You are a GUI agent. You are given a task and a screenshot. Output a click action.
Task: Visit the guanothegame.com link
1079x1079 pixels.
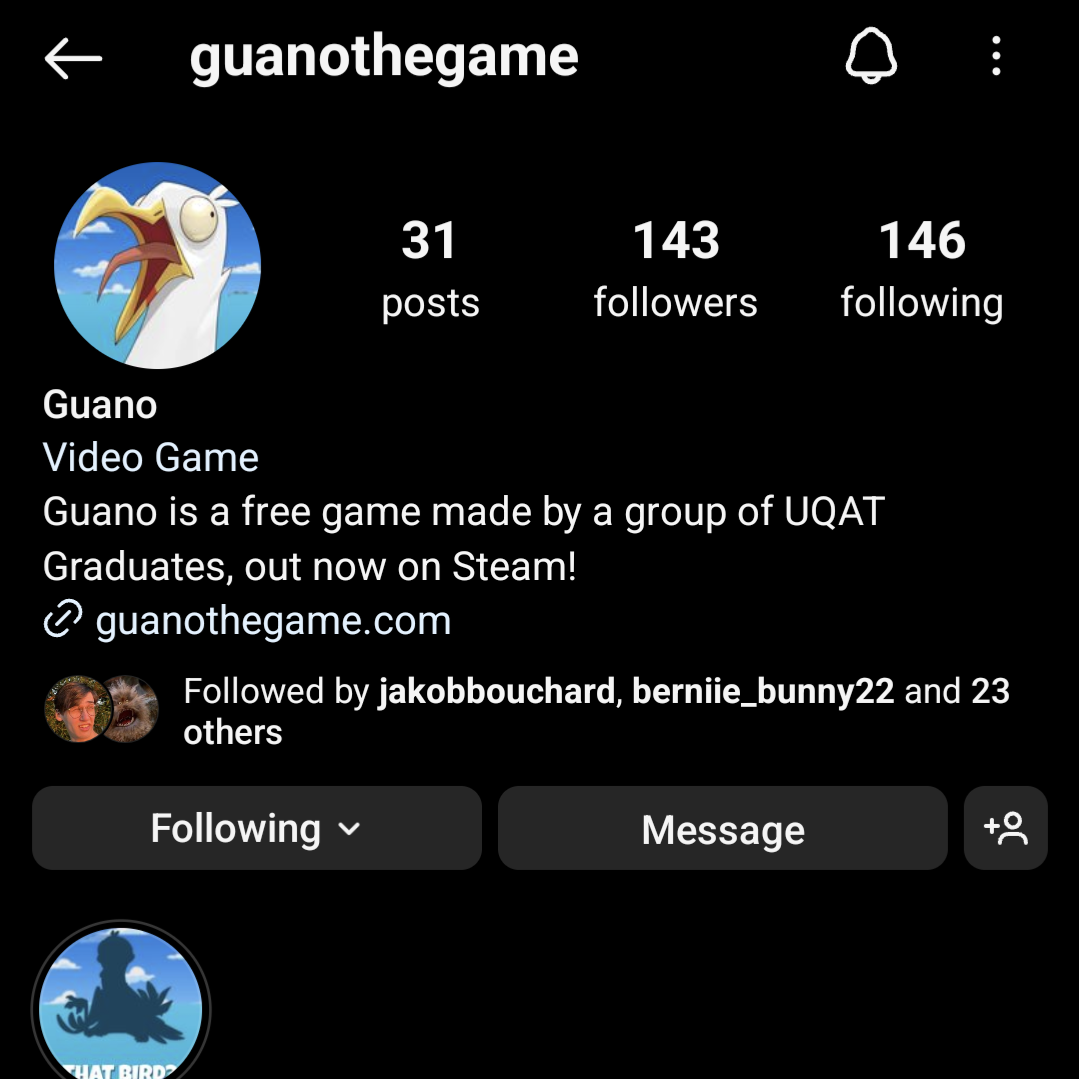point(273,621)
